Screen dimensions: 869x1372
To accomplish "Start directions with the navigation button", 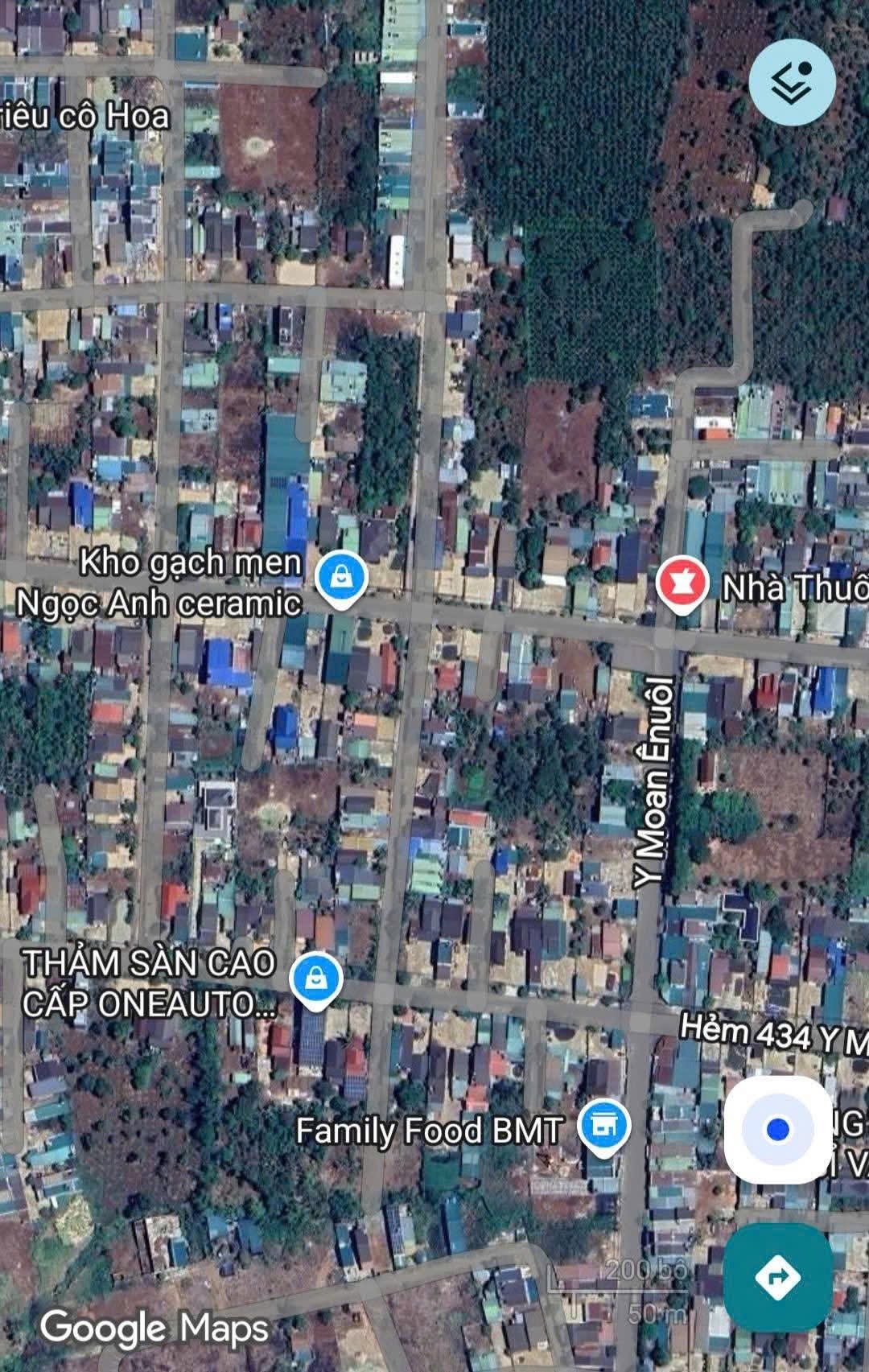I will point(777,1276).
